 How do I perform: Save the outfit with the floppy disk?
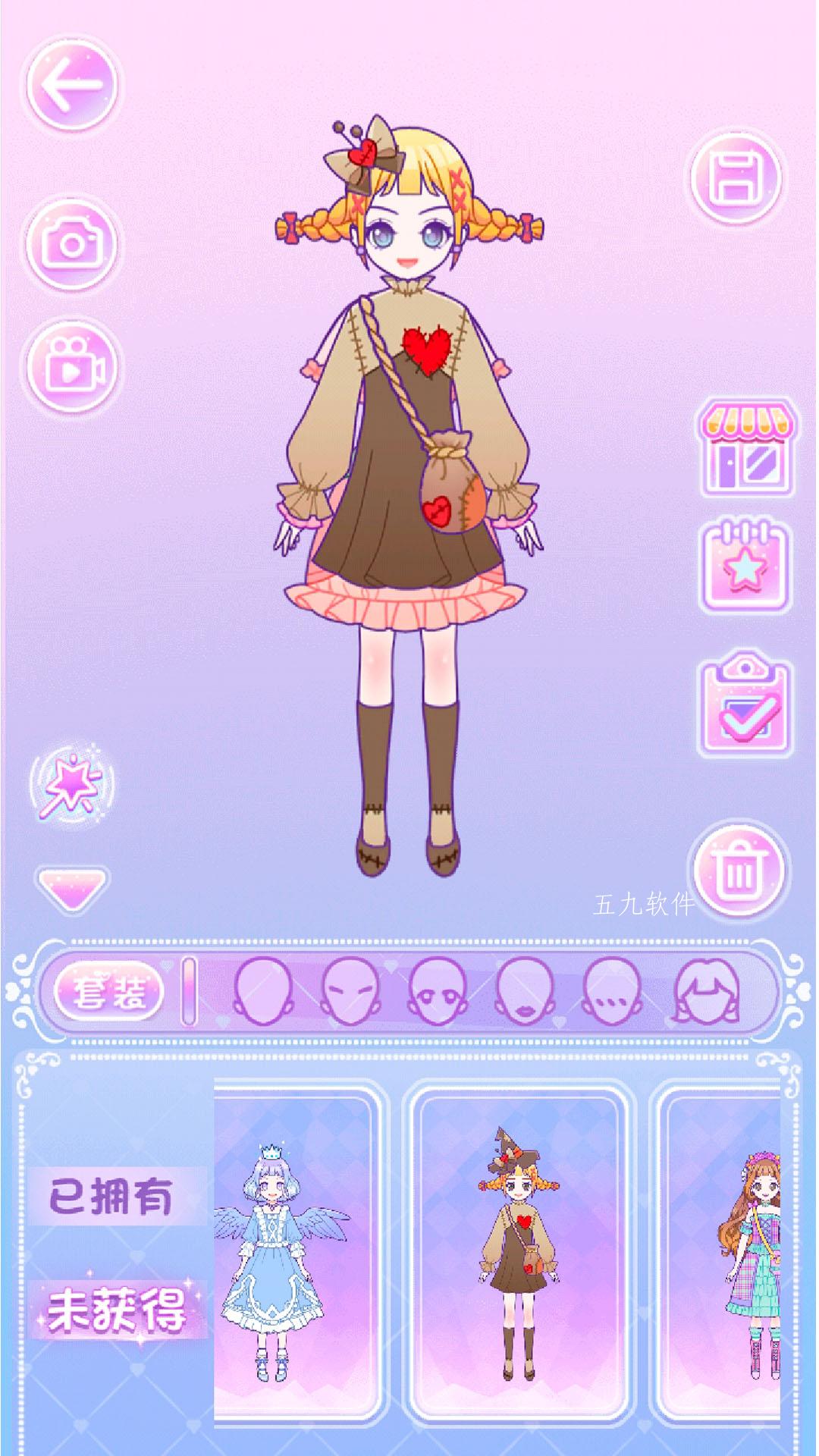point(736,178)
